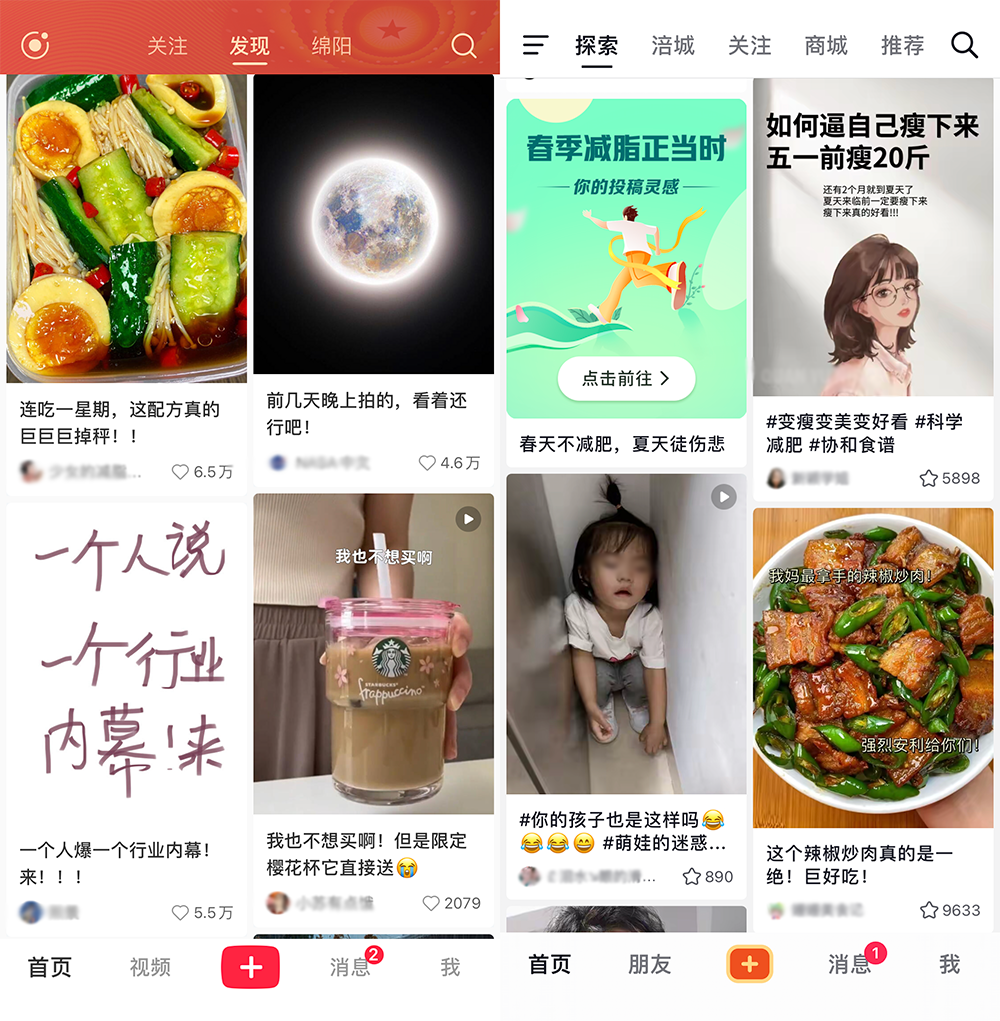Star the post with 9633 favorites
This screenshot has height=1021, width=1000.
point(929,910)
